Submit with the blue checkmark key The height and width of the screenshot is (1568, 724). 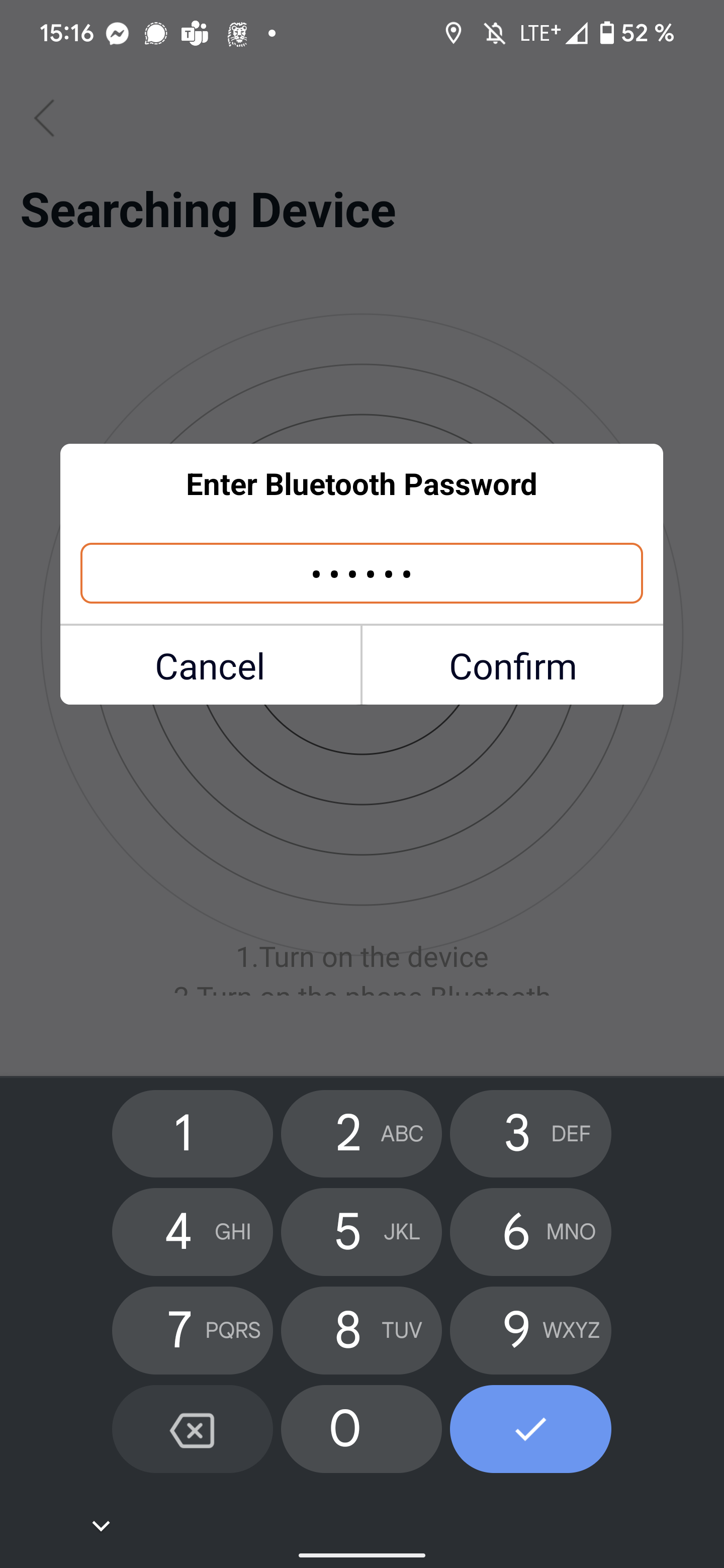(530, 1429)
